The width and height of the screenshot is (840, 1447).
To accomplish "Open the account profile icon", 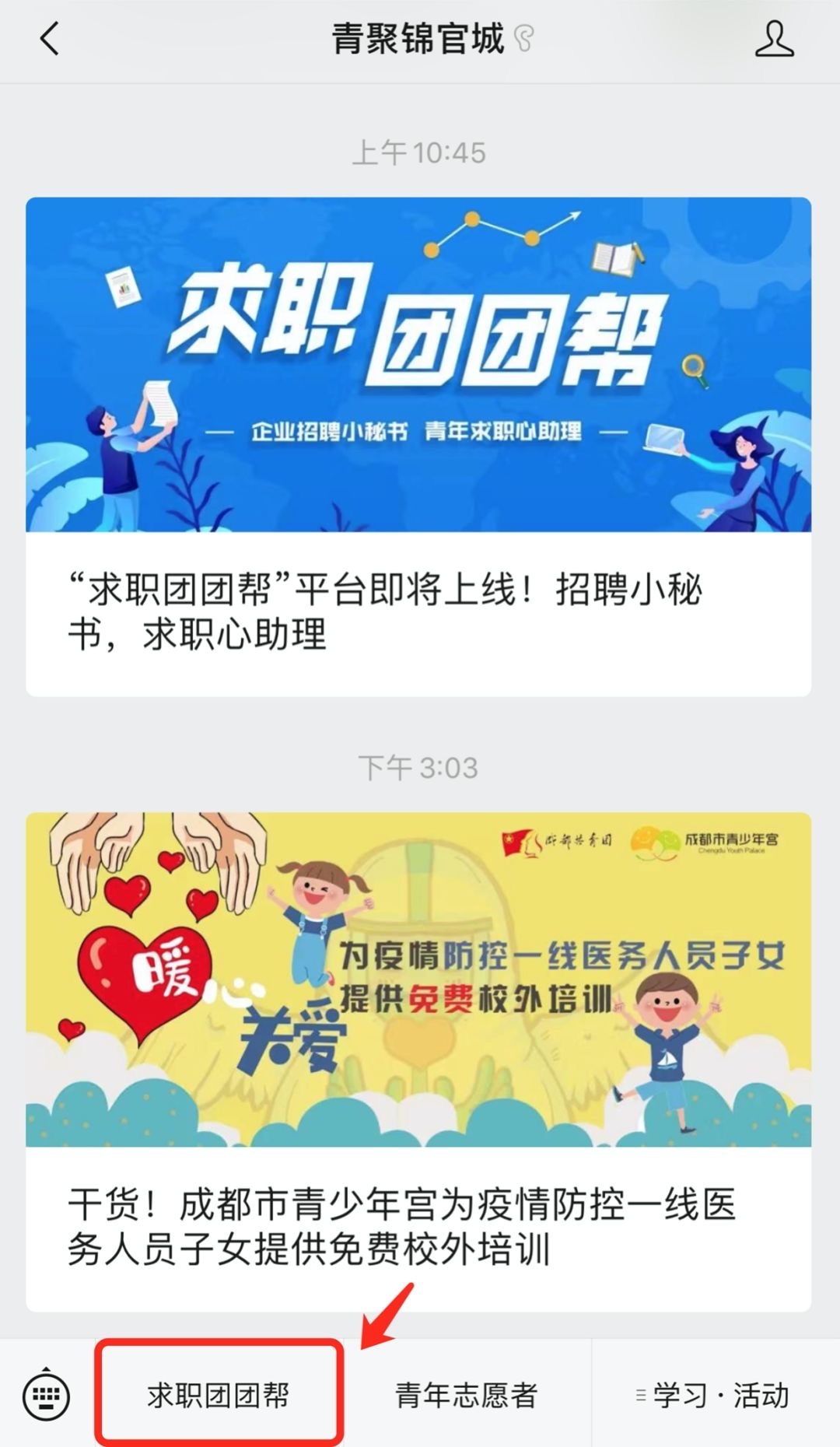I will click(x=774, y=39).
